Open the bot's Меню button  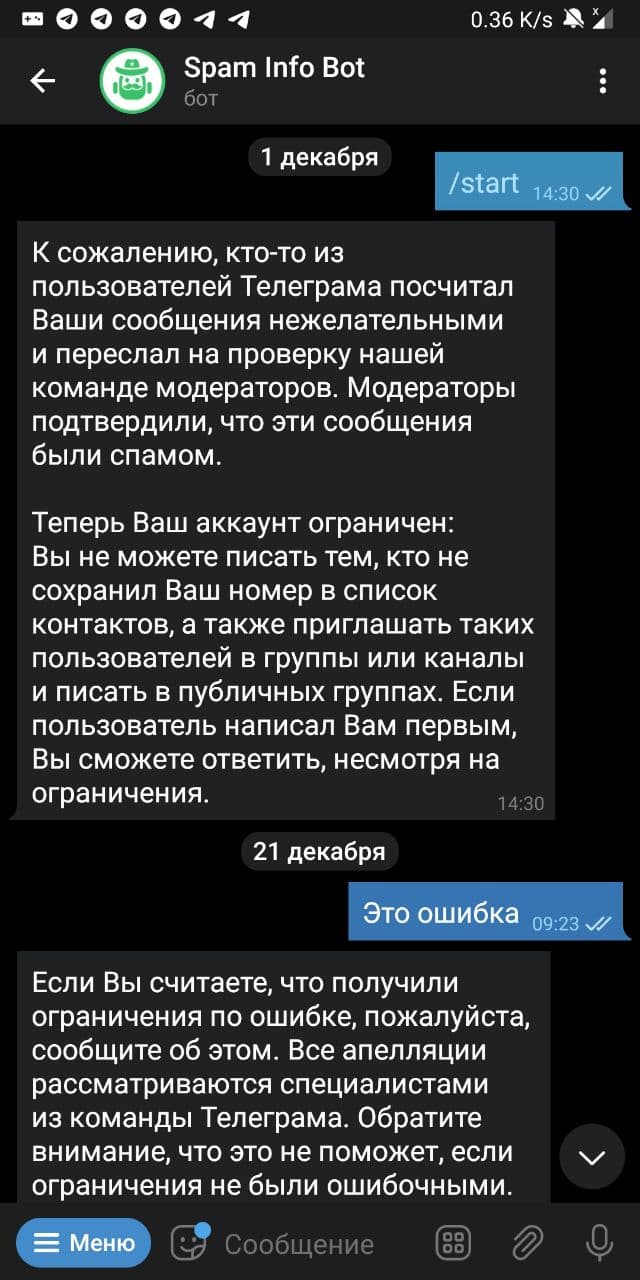coord(84,1243)
